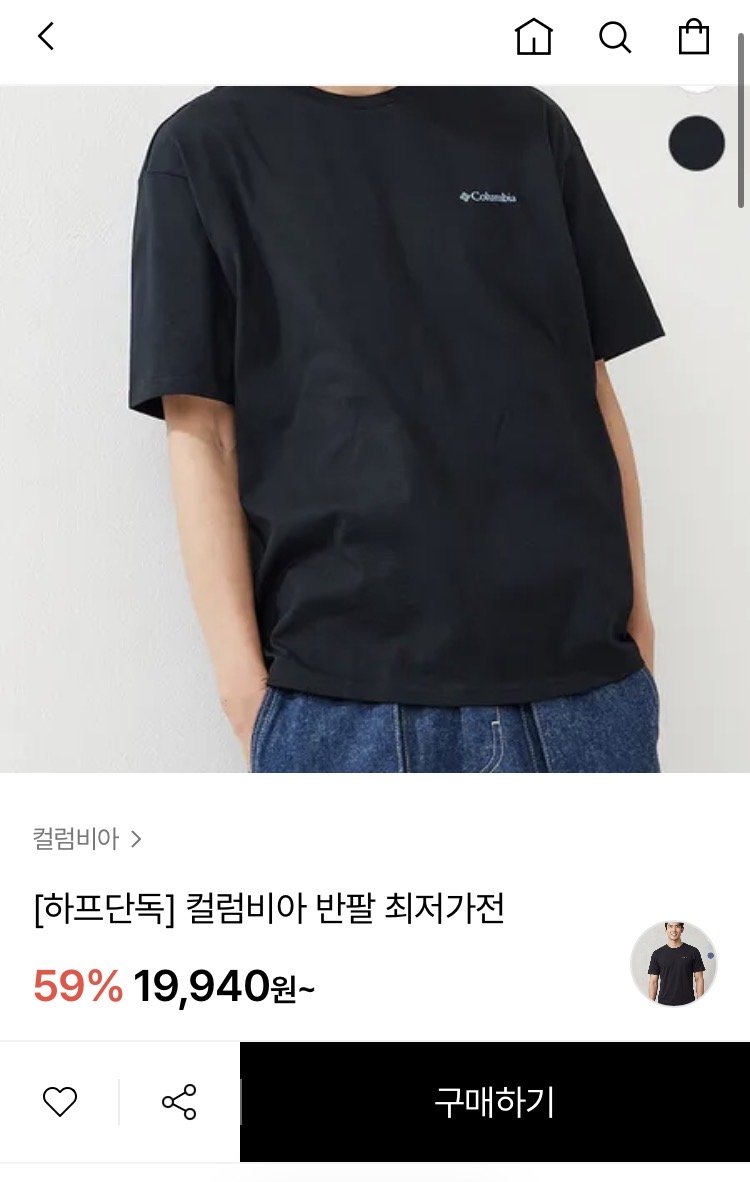This screenshot has height=1182, width=750.
Task: Open the round black T-shirt thumbnail
Action: coord(673,964)
